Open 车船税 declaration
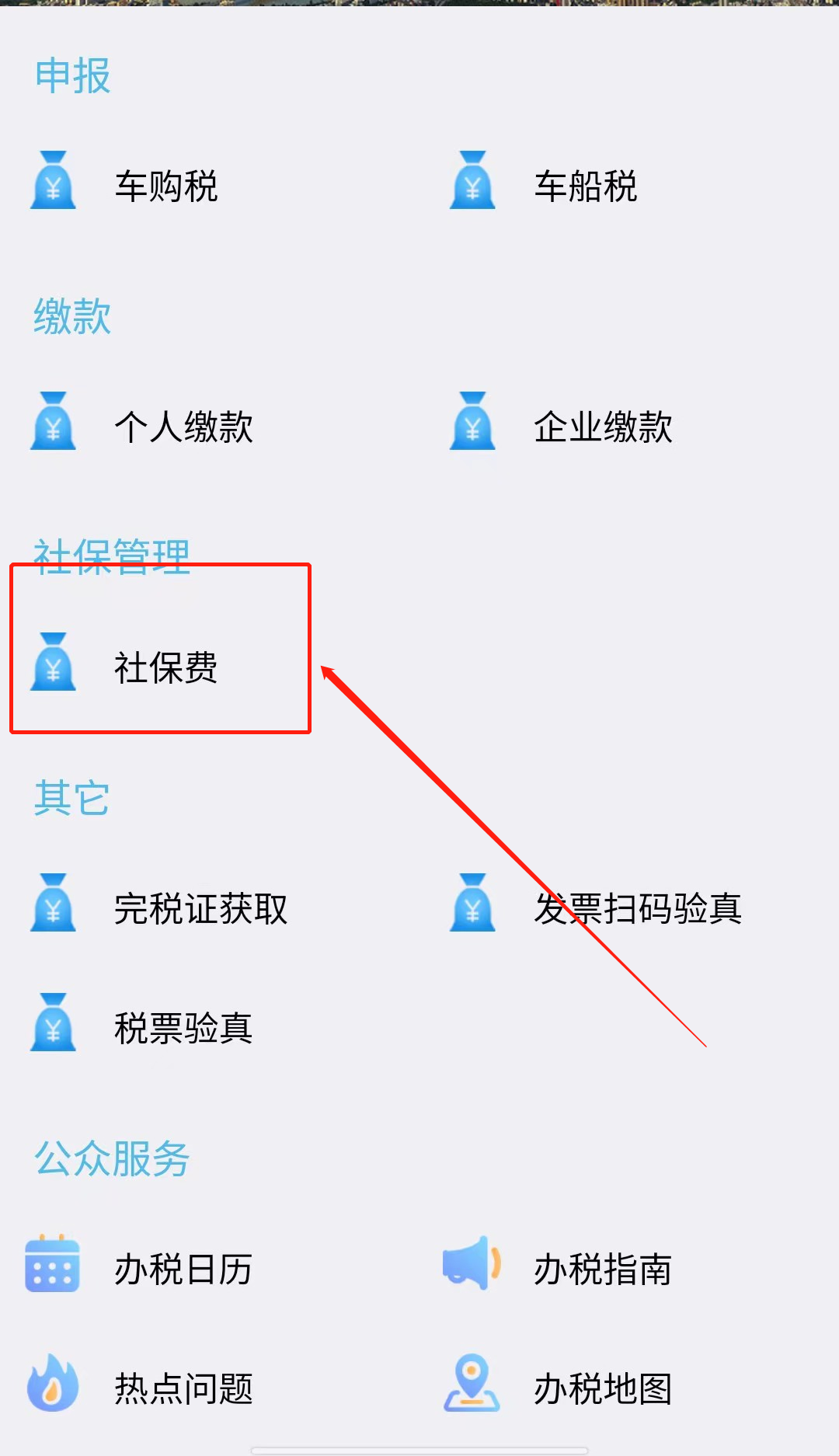The width and height of the screenshot is (839, 1456). (x=585, y=186)
